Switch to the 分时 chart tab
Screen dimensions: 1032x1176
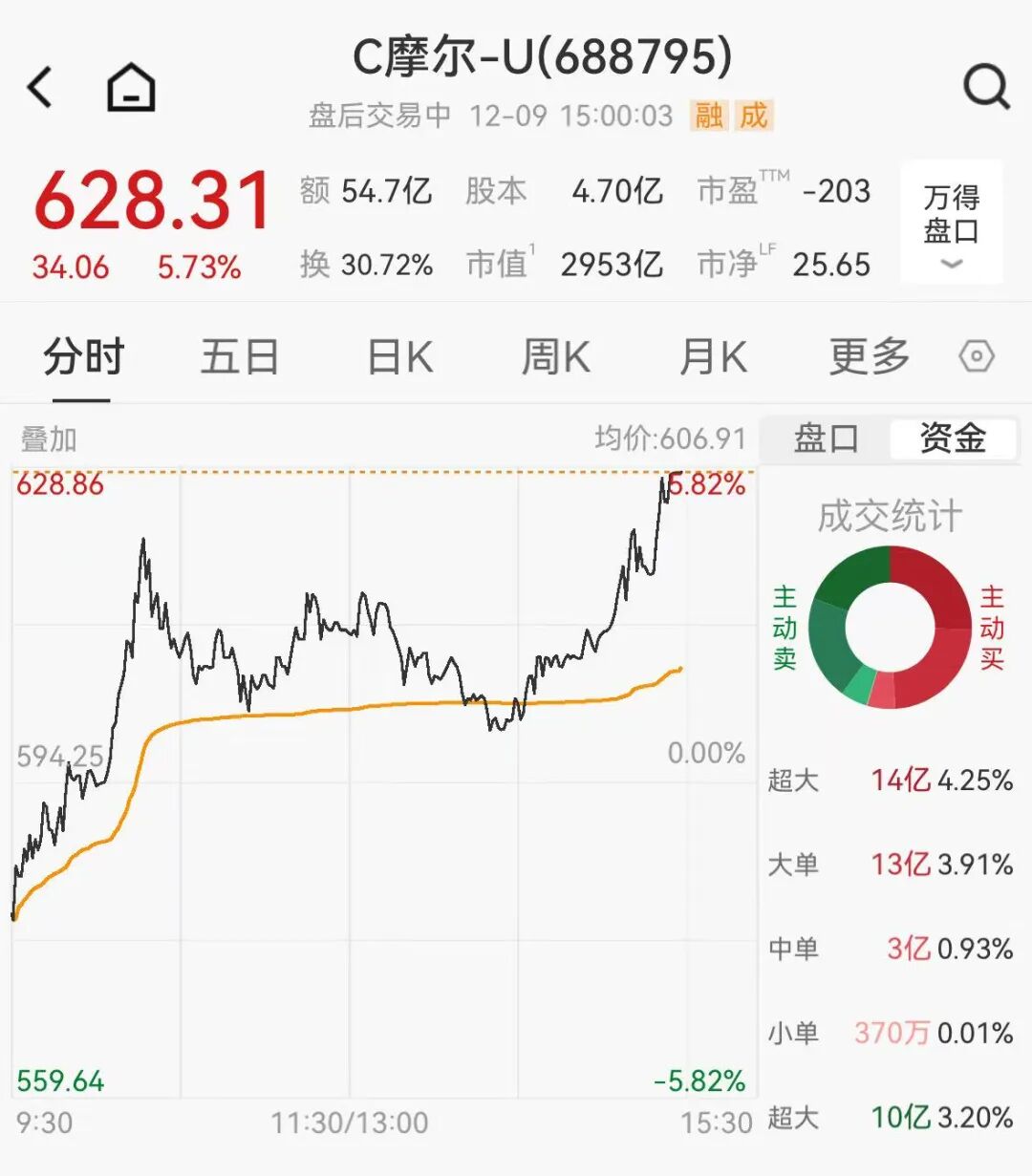click(83, 358)
